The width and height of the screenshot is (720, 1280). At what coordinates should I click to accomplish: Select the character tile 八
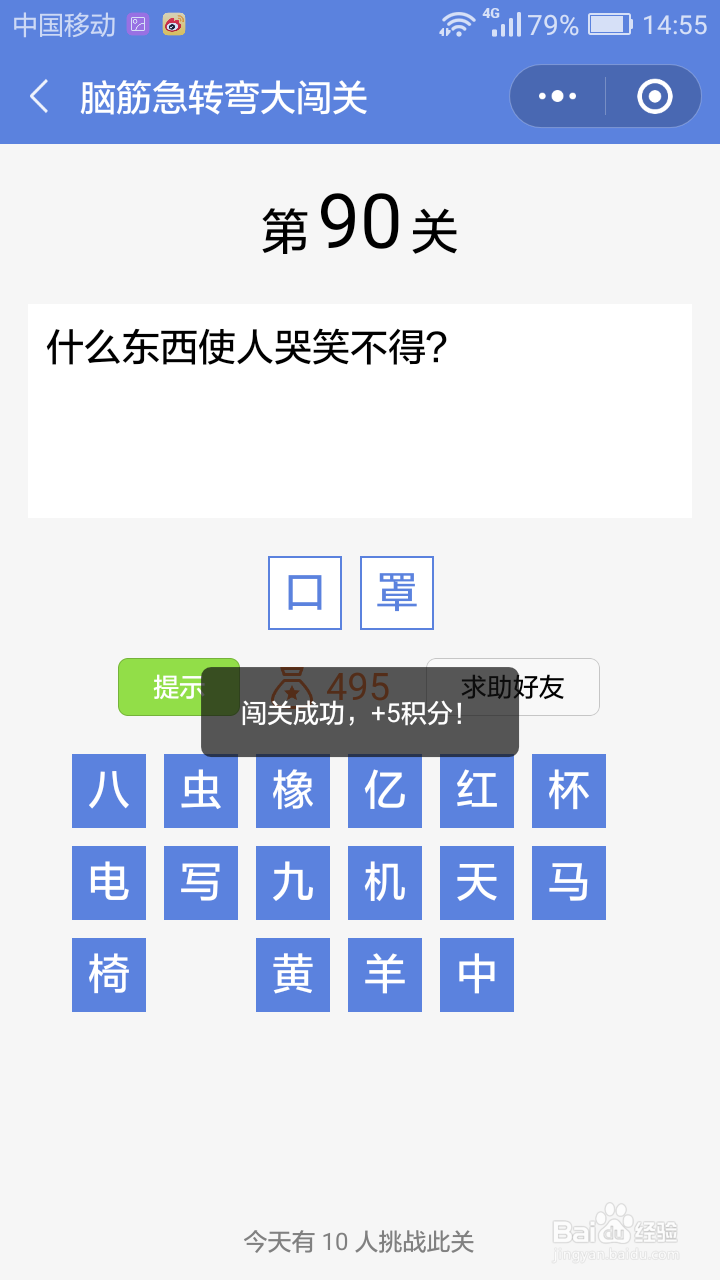108,791
